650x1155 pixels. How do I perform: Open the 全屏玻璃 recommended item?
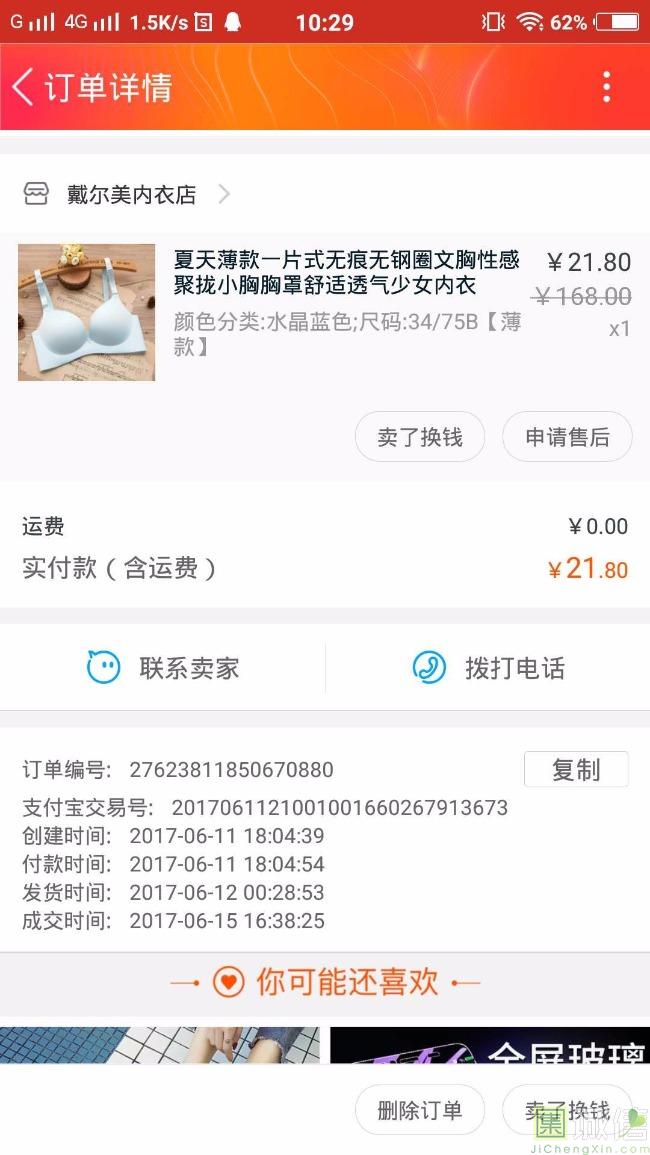click(x=490, y=1045)
